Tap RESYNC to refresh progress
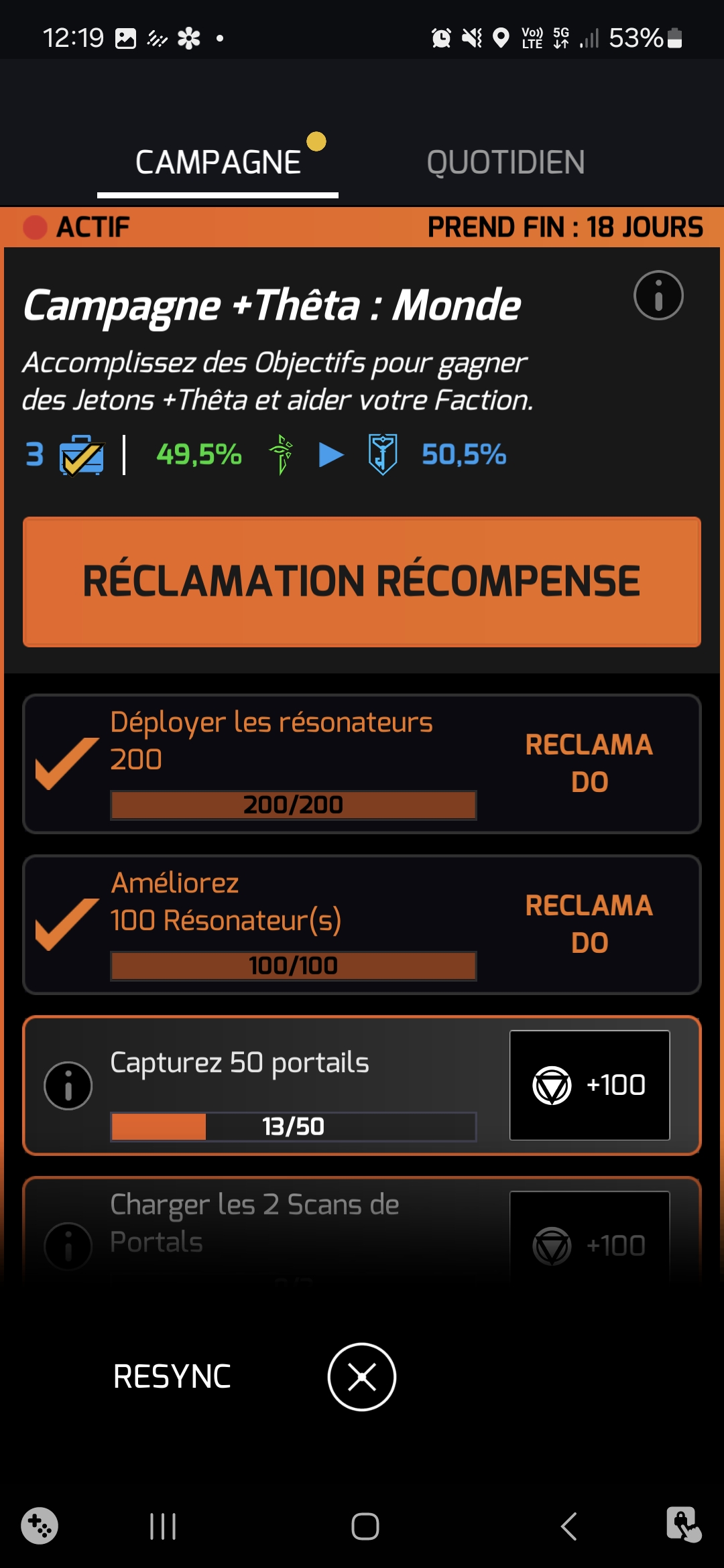Image resolution: width=724 pixels, height=1568 pixels. [x=172, y=1377]
